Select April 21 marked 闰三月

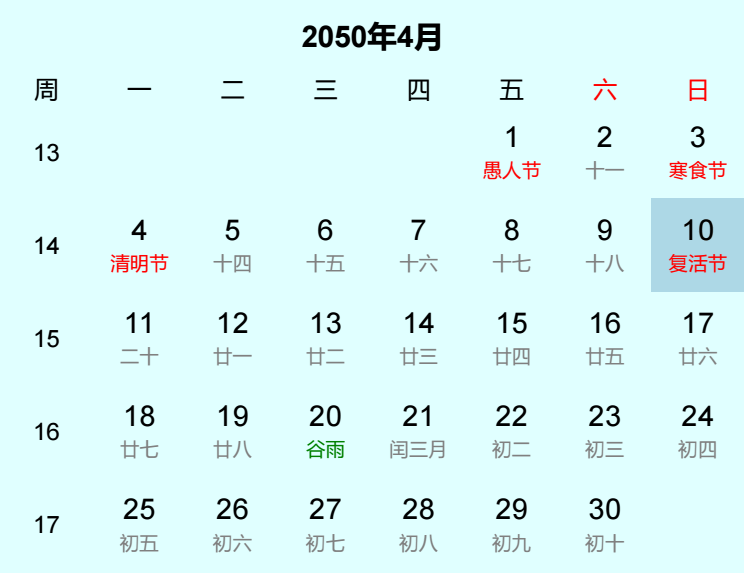(418, 431)
